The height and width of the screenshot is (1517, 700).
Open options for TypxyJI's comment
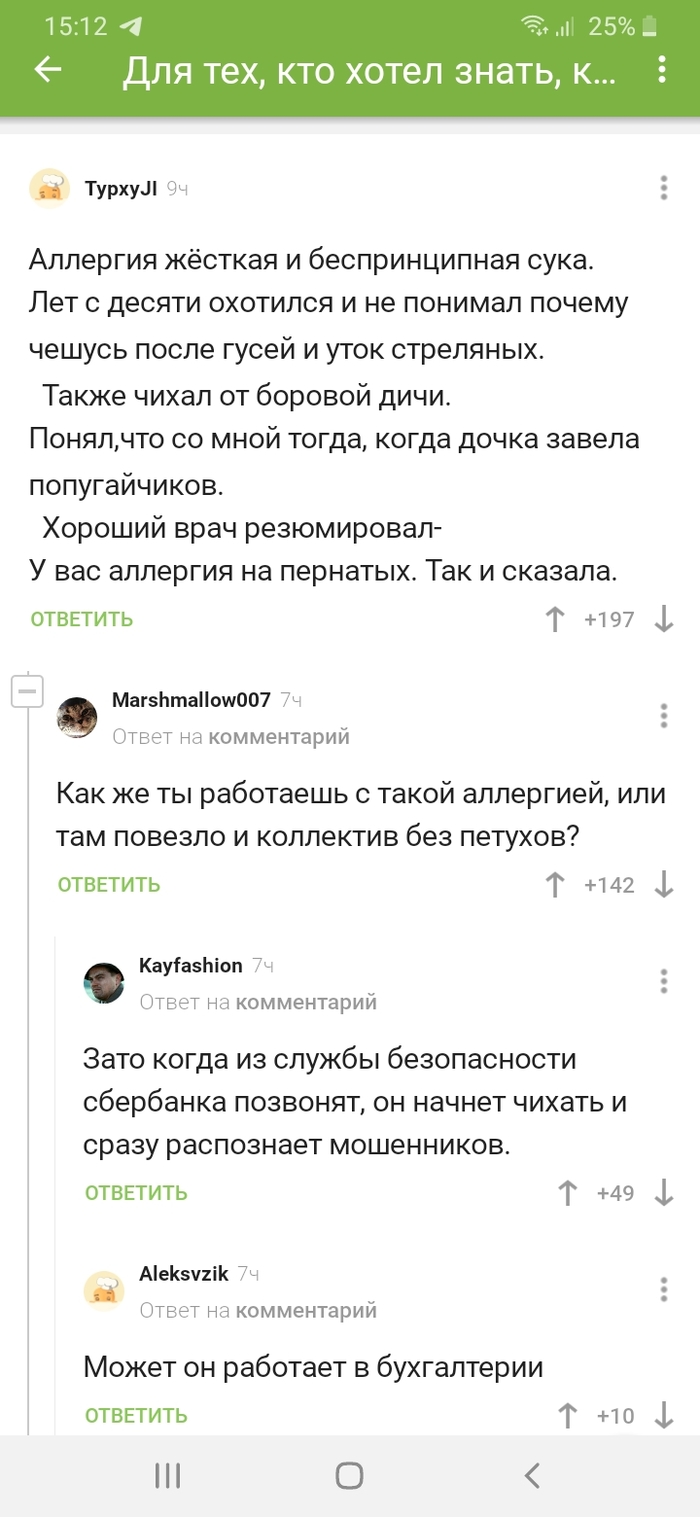tap(664, 188)
